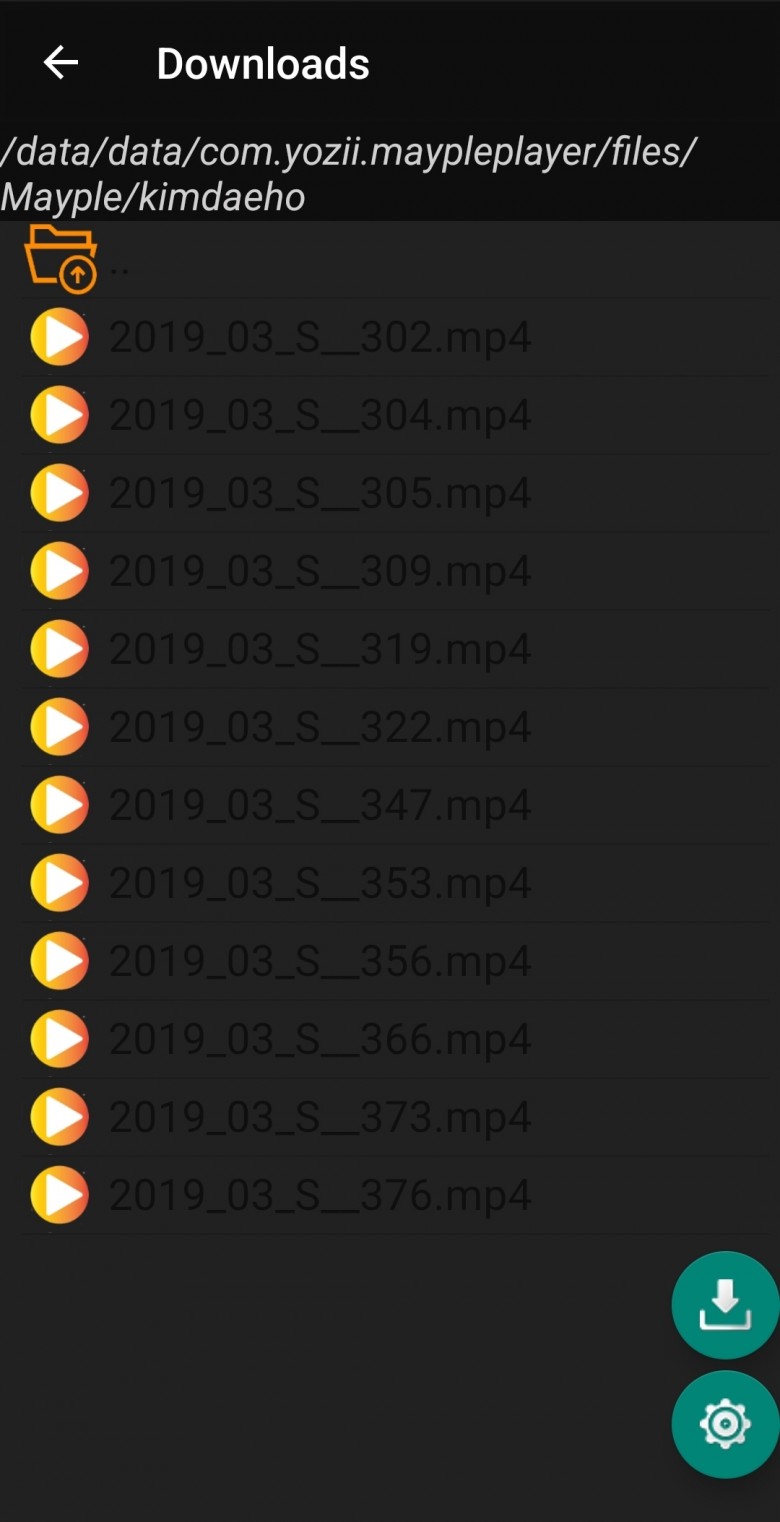The width and height of the screenshot is (780, 1522).
Task: Open file 2019_03_S__373.mp4
Action: point(320,1117)
